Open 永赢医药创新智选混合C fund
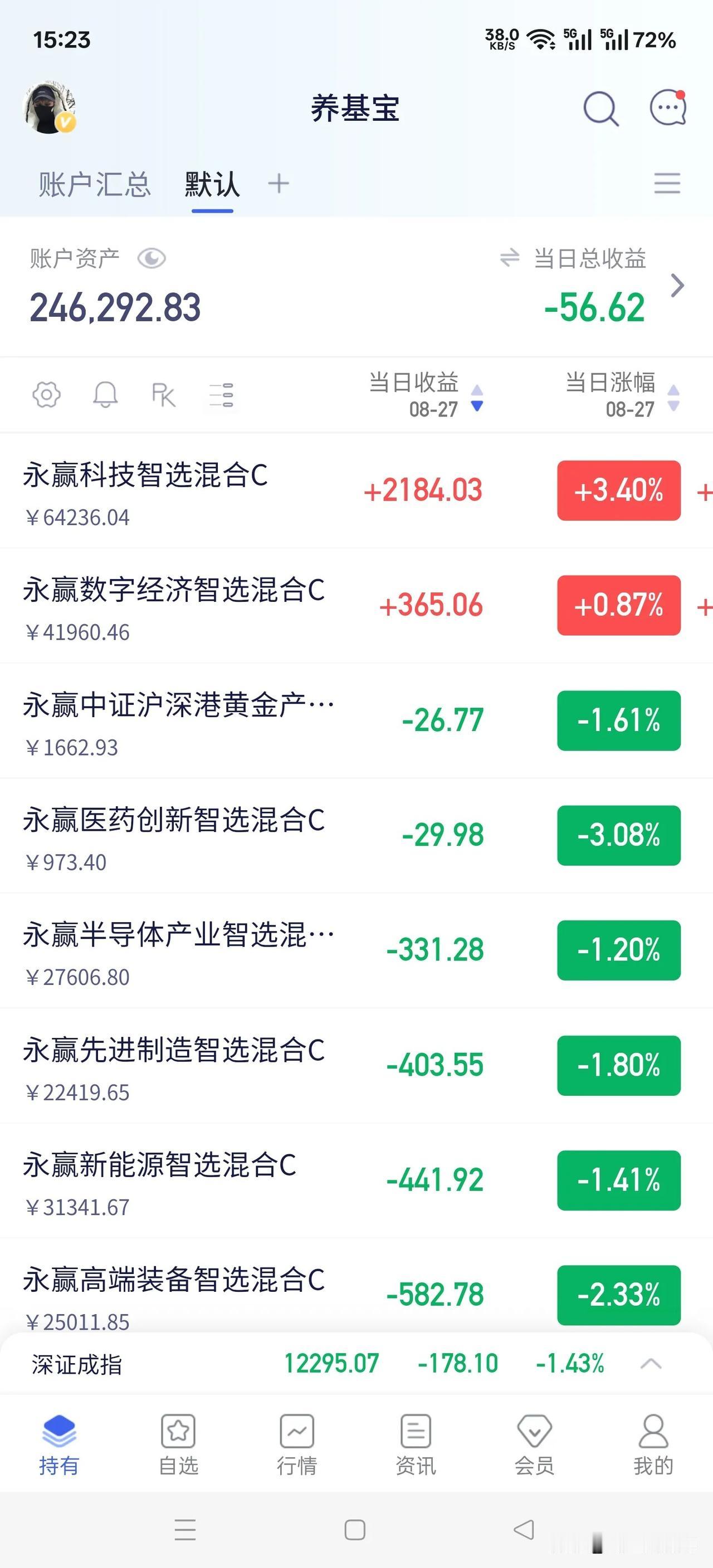713x1568 pixels. click(x=356, y=836)
